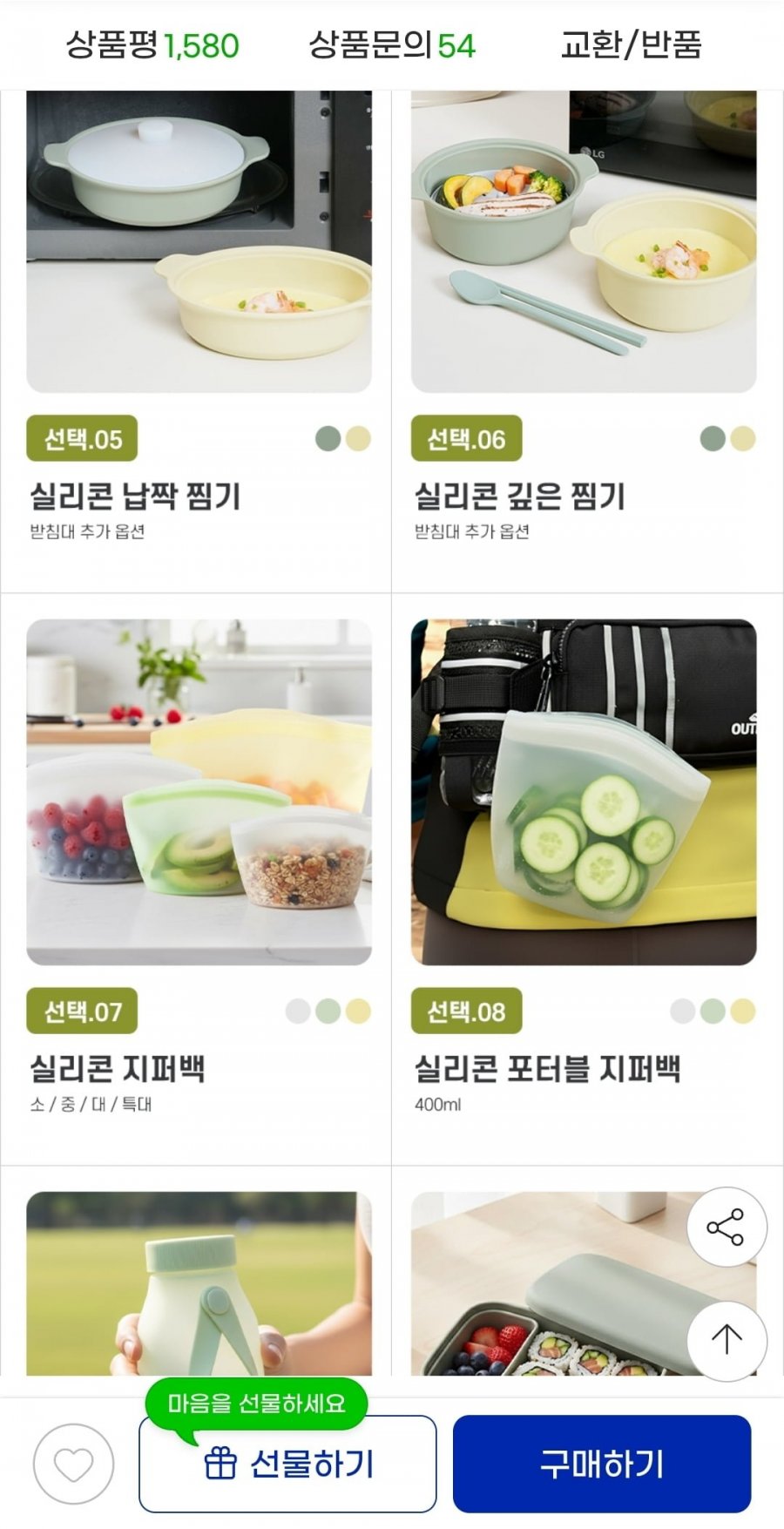Share this product
This screenshot has width=784, height=1529.
point(727,1227)
